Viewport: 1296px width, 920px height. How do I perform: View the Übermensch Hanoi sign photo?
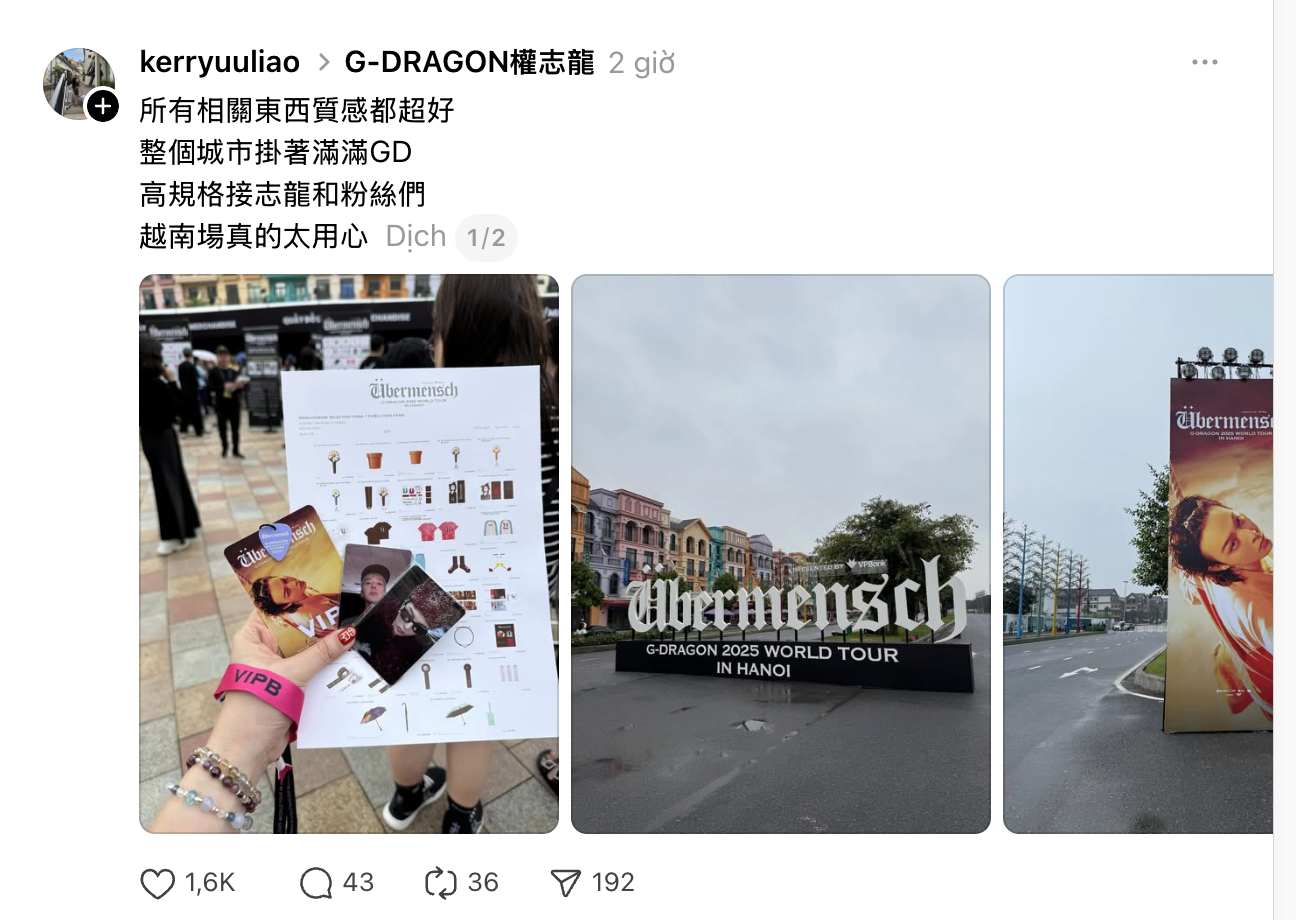coord(780,553)
